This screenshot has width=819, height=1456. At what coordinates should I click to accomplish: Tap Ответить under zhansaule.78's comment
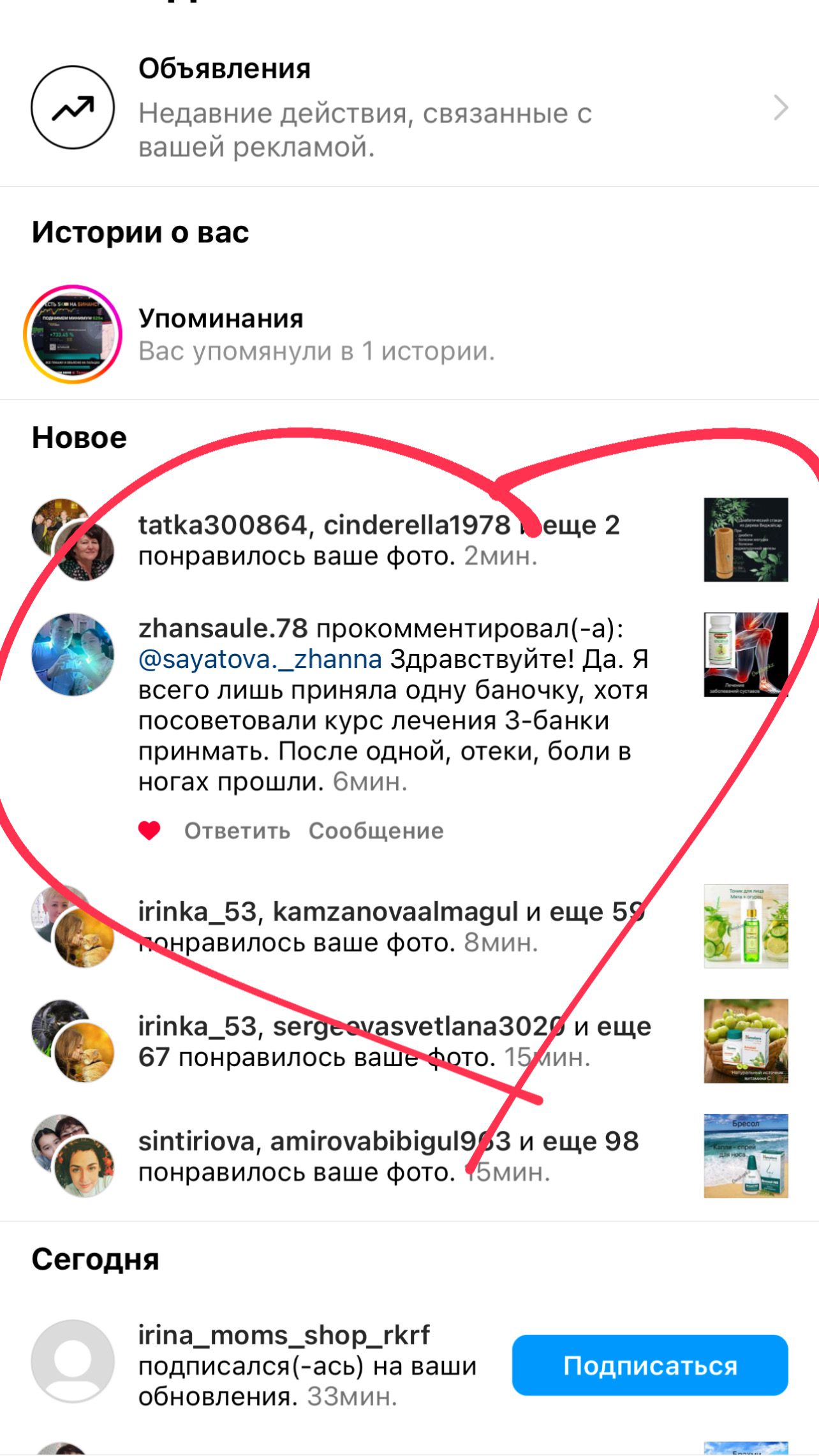pyautogui.click(x=237, y=831)
